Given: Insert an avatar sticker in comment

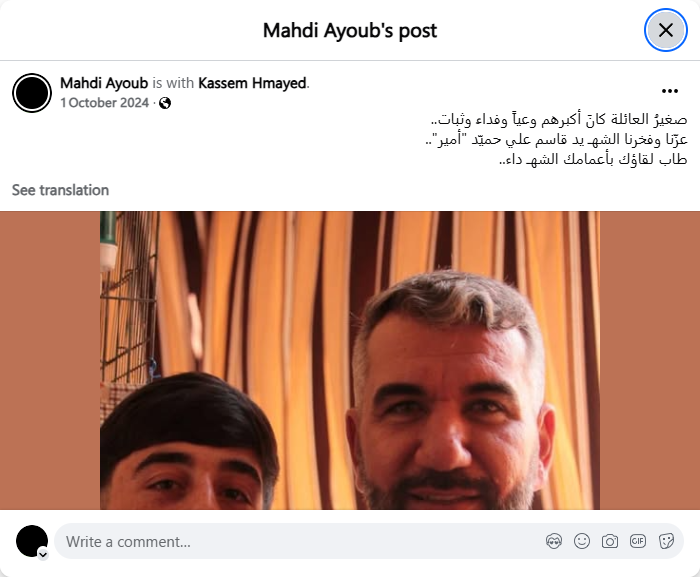Looking at the screenshot, I should [x=554, y=541].
